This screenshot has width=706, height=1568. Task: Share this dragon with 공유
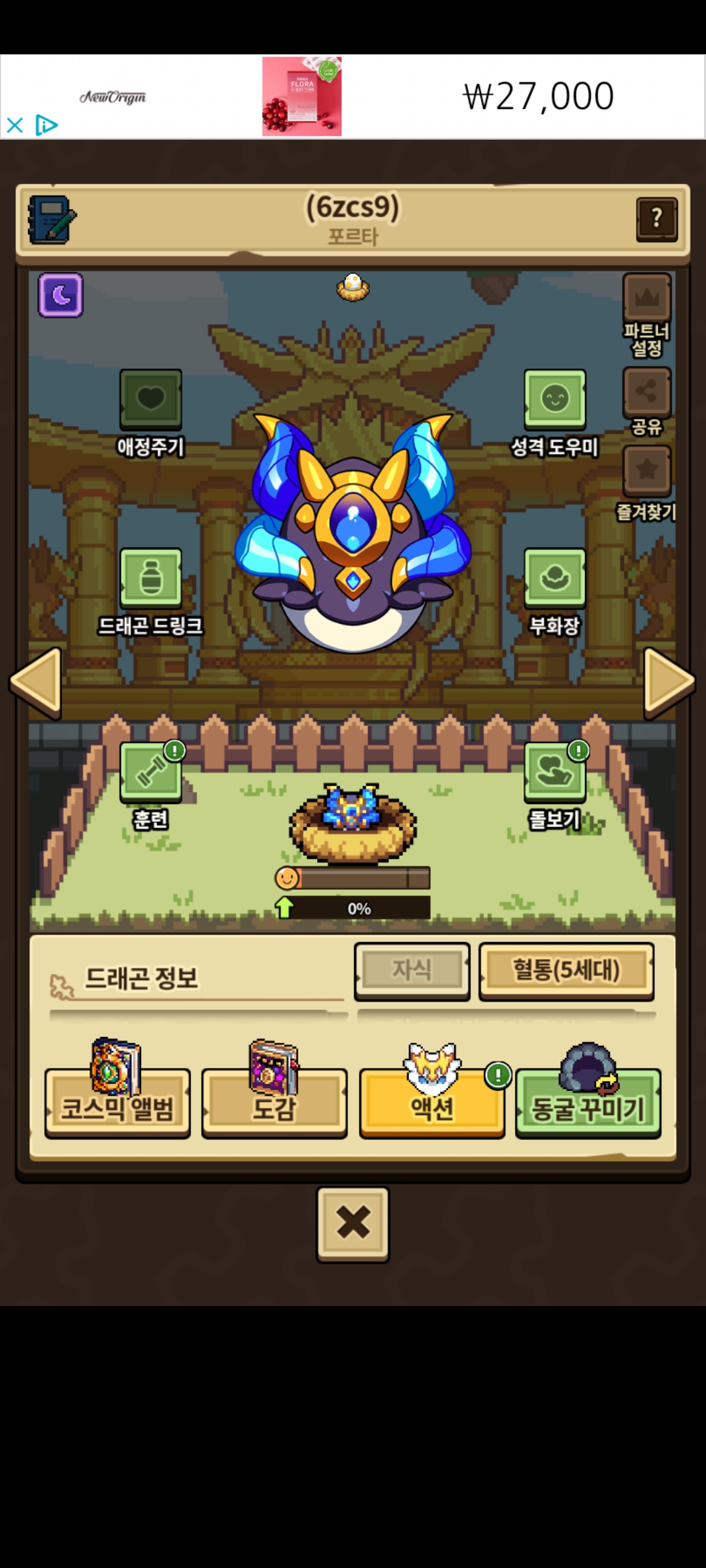pos(647,392)
